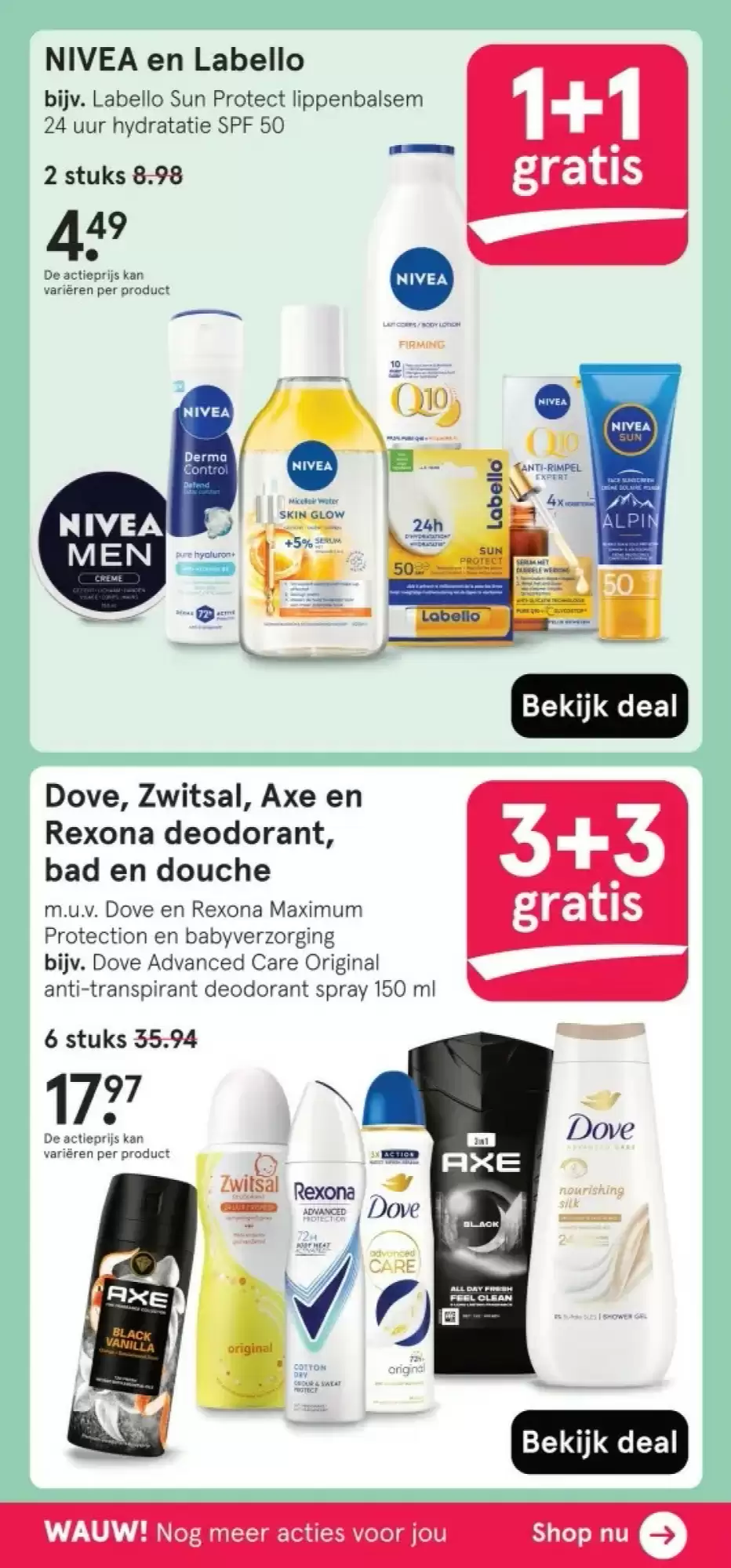View the NIVEA en Labello deal
Screen dimensions: 731x1568
[599, 706]
